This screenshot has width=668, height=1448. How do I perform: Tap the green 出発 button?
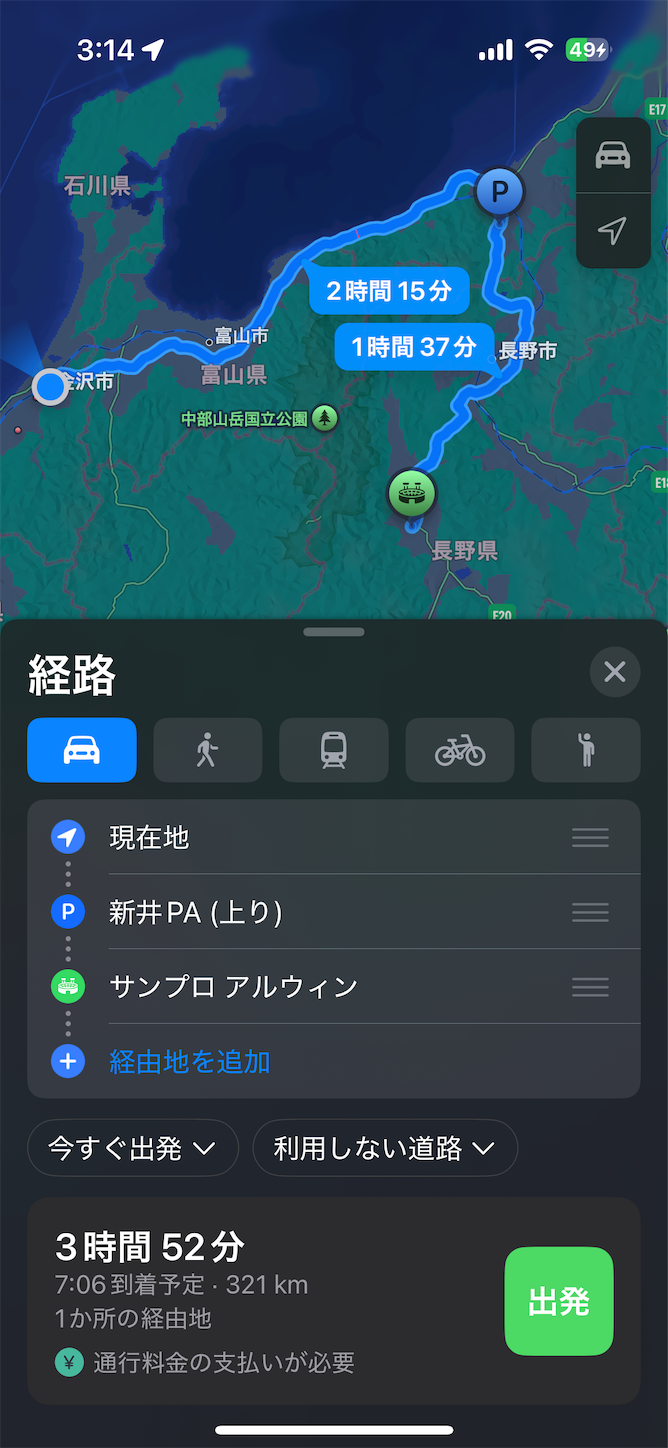coord(559,1301)
